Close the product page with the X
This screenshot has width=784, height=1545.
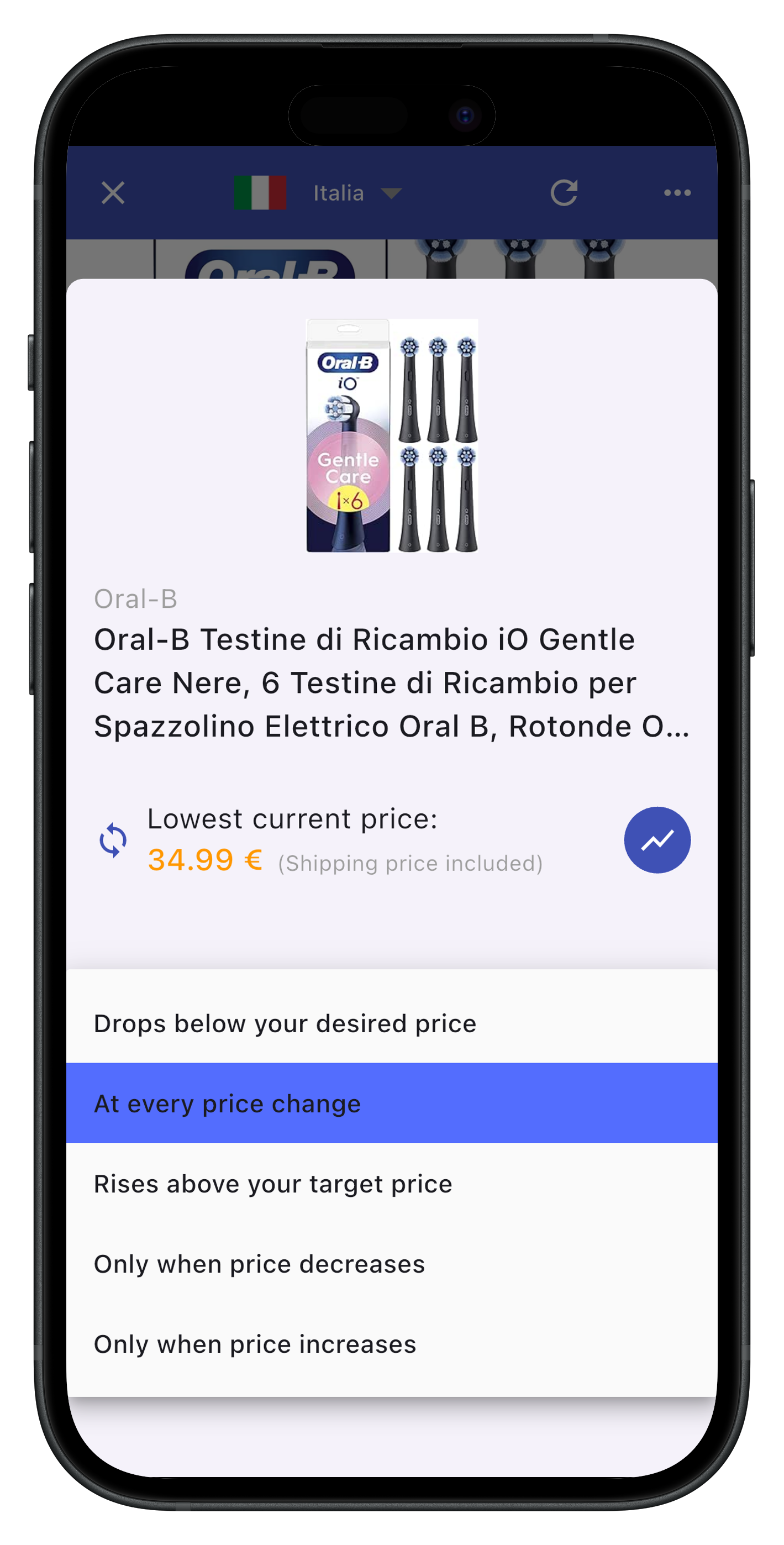click(113, 193)
